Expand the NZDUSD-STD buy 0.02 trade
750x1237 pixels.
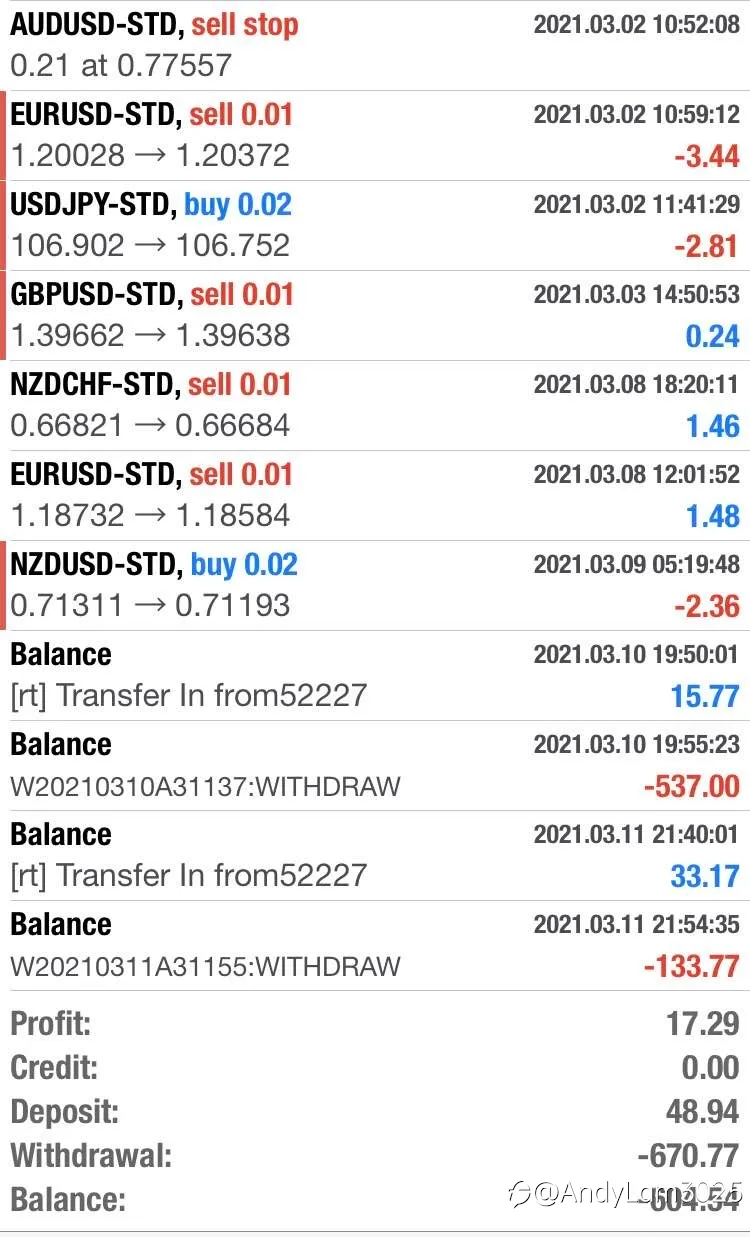[375, 586]
